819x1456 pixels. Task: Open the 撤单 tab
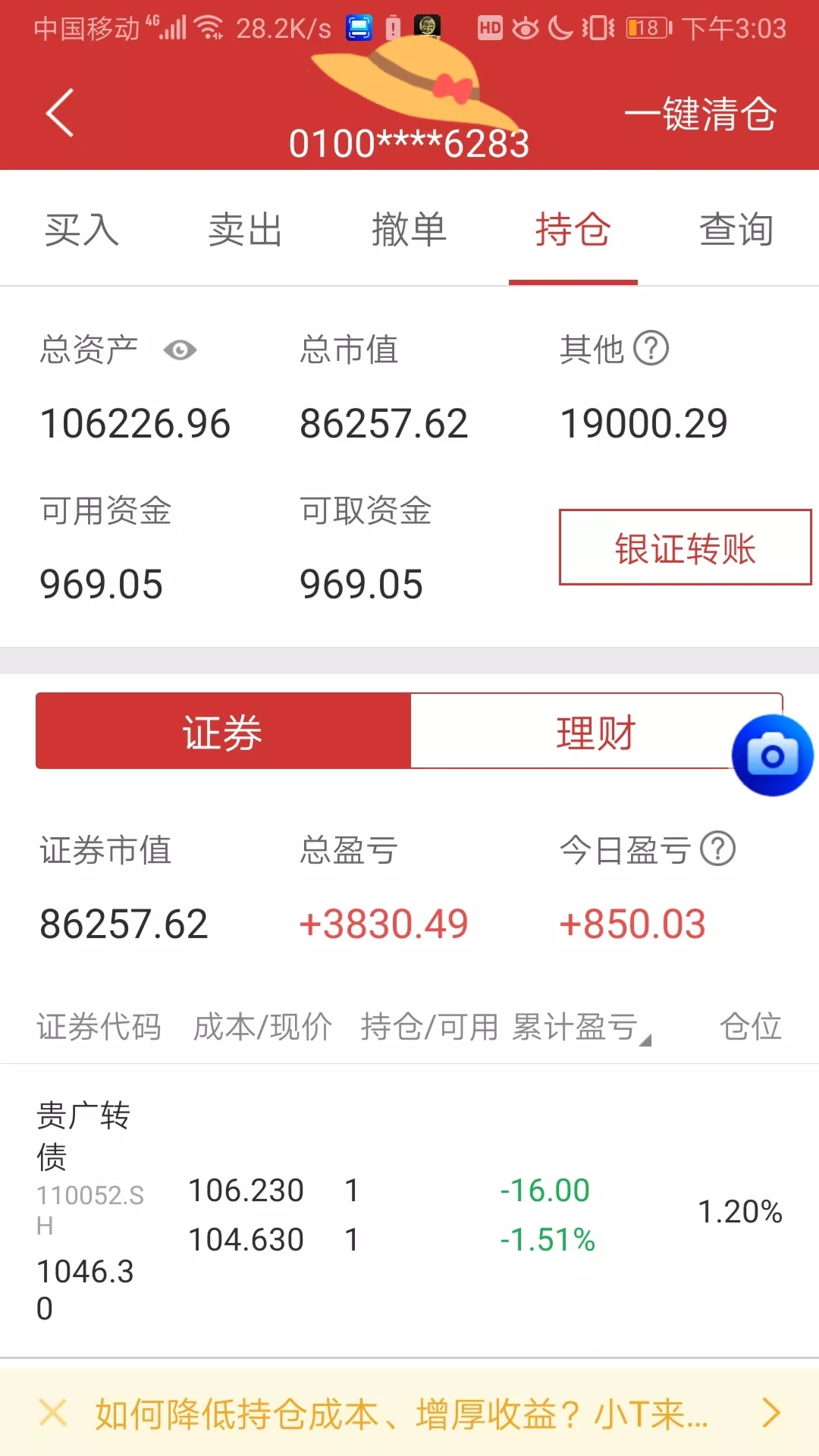pyautogui.click(x=409, y=230)
